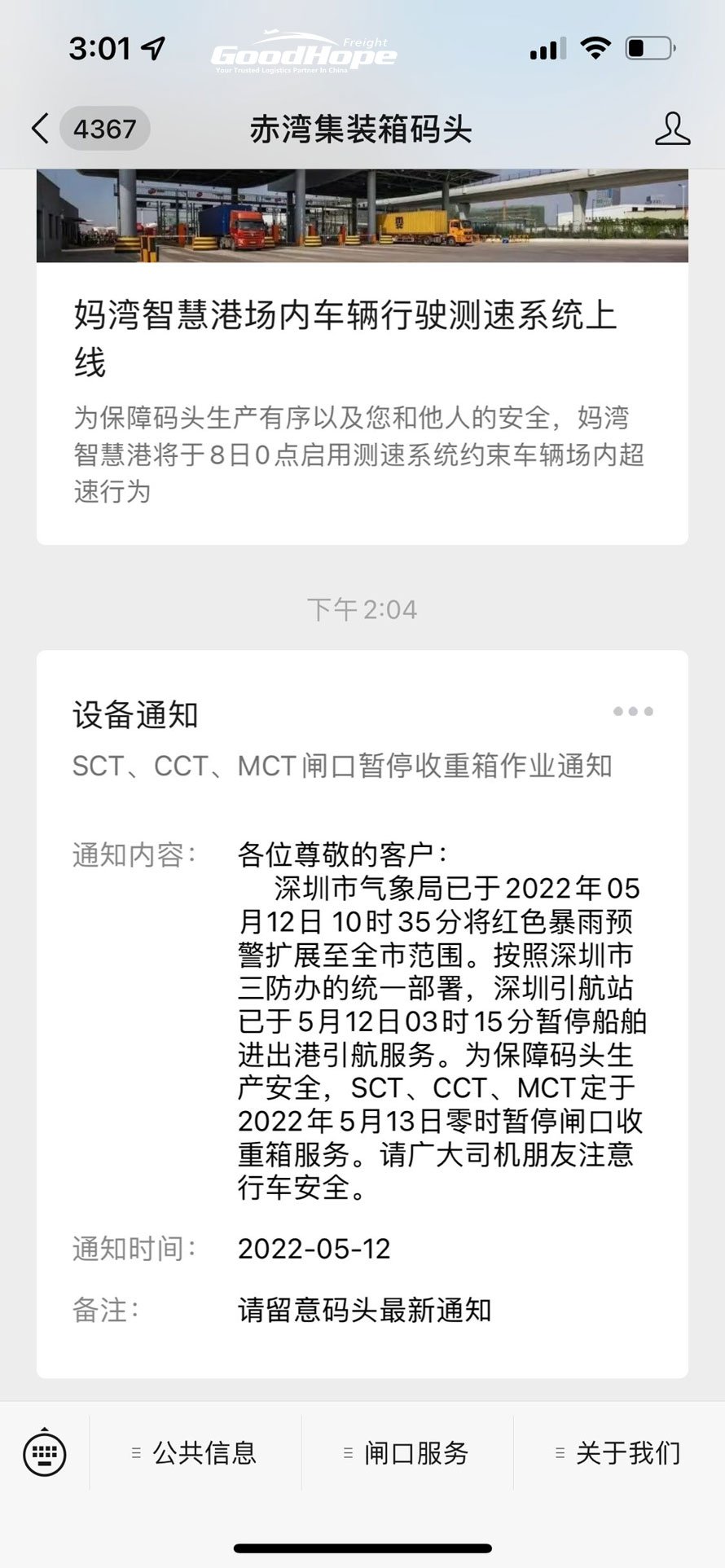
Task: Select the 公共信息 bottom menu item
Action: click(x=201, y=1454)
